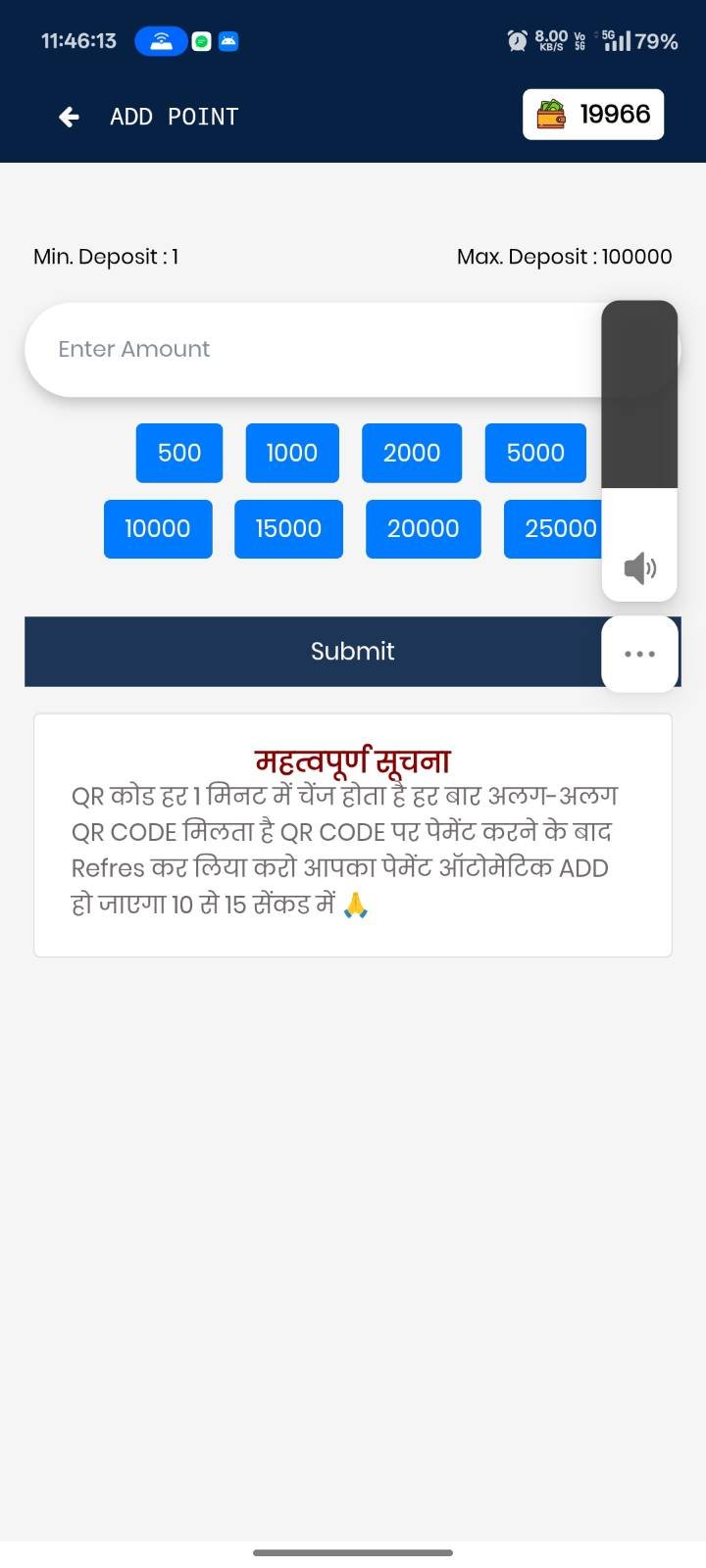Select the 20000 amount chip

(x=423, y=529)
